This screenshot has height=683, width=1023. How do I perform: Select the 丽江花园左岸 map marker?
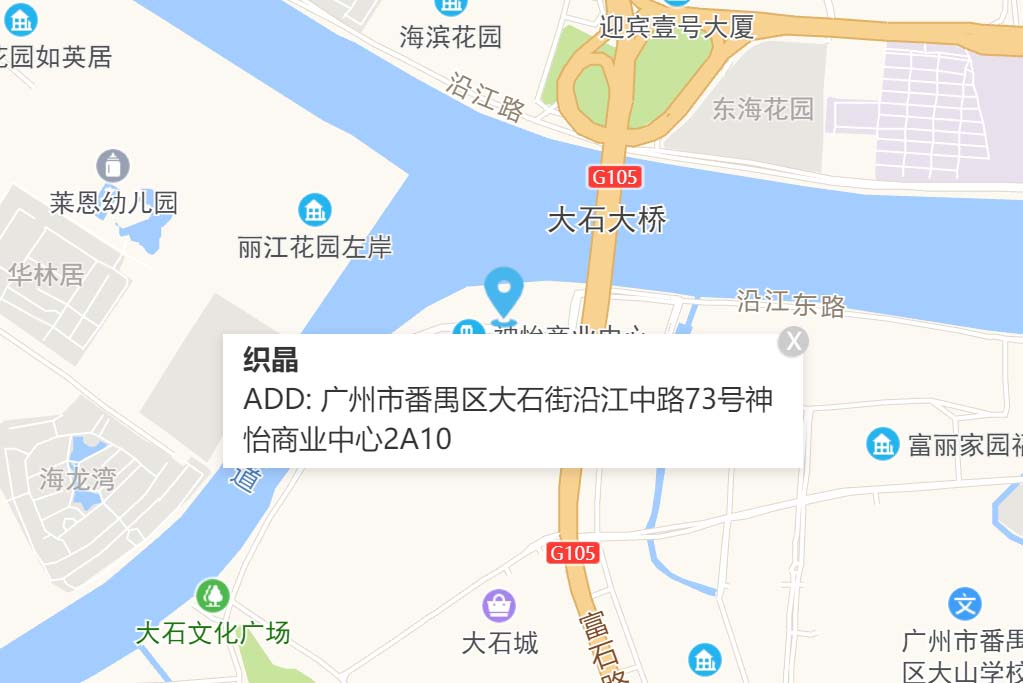click(316, 210)
